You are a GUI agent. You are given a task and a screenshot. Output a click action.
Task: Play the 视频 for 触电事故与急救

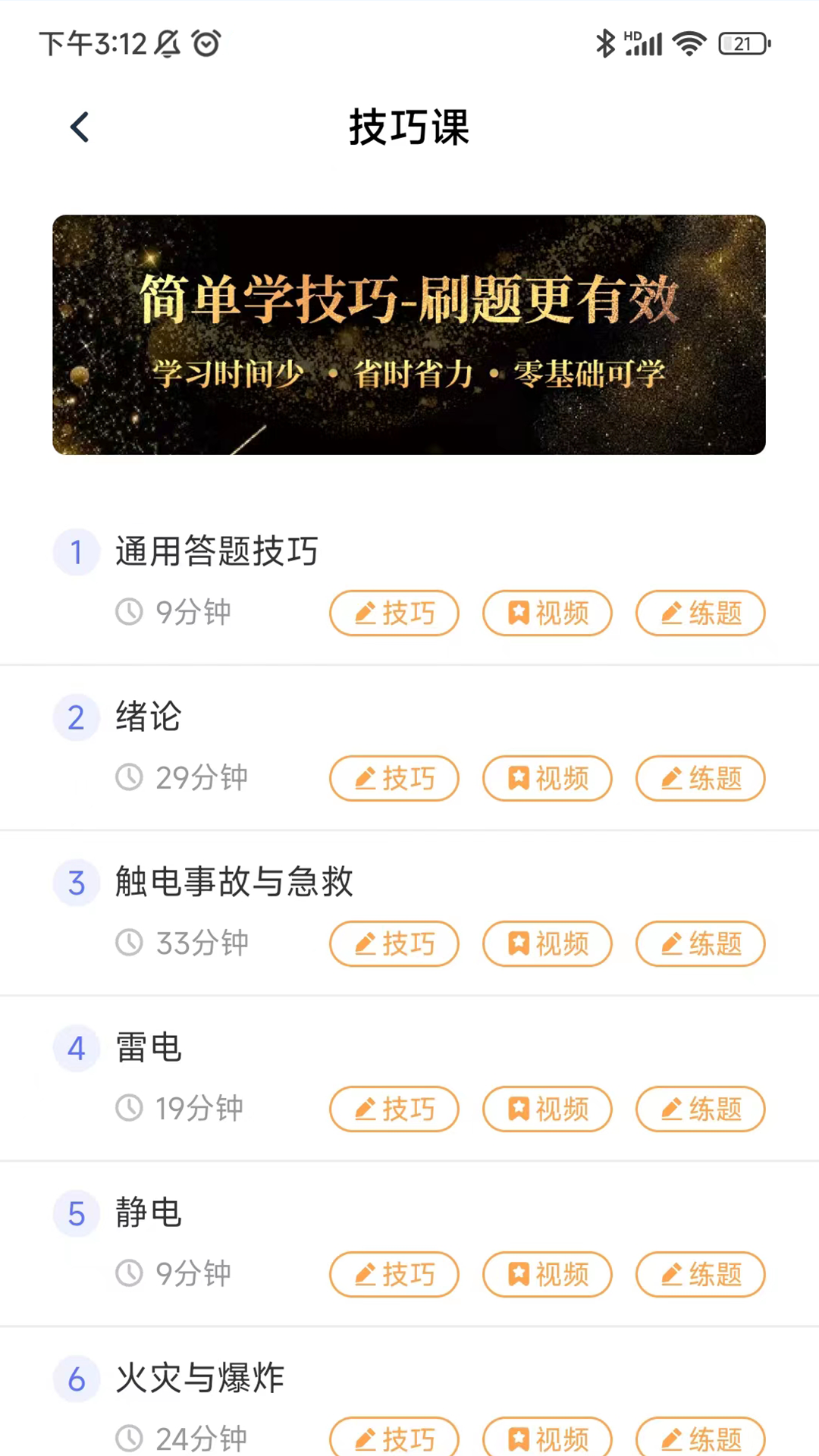547,944
